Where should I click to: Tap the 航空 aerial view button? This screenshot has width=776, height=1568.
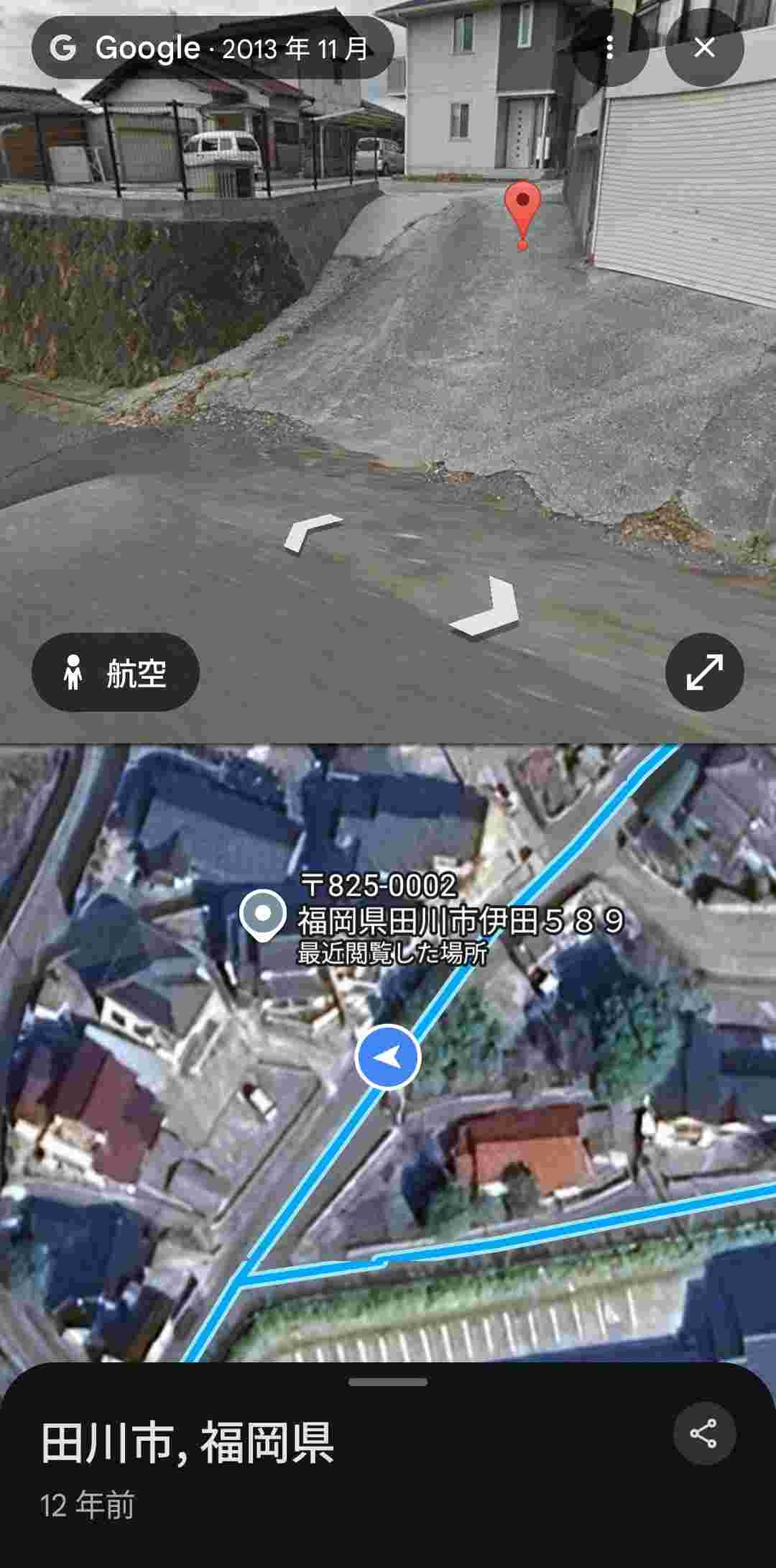(116, 672)
